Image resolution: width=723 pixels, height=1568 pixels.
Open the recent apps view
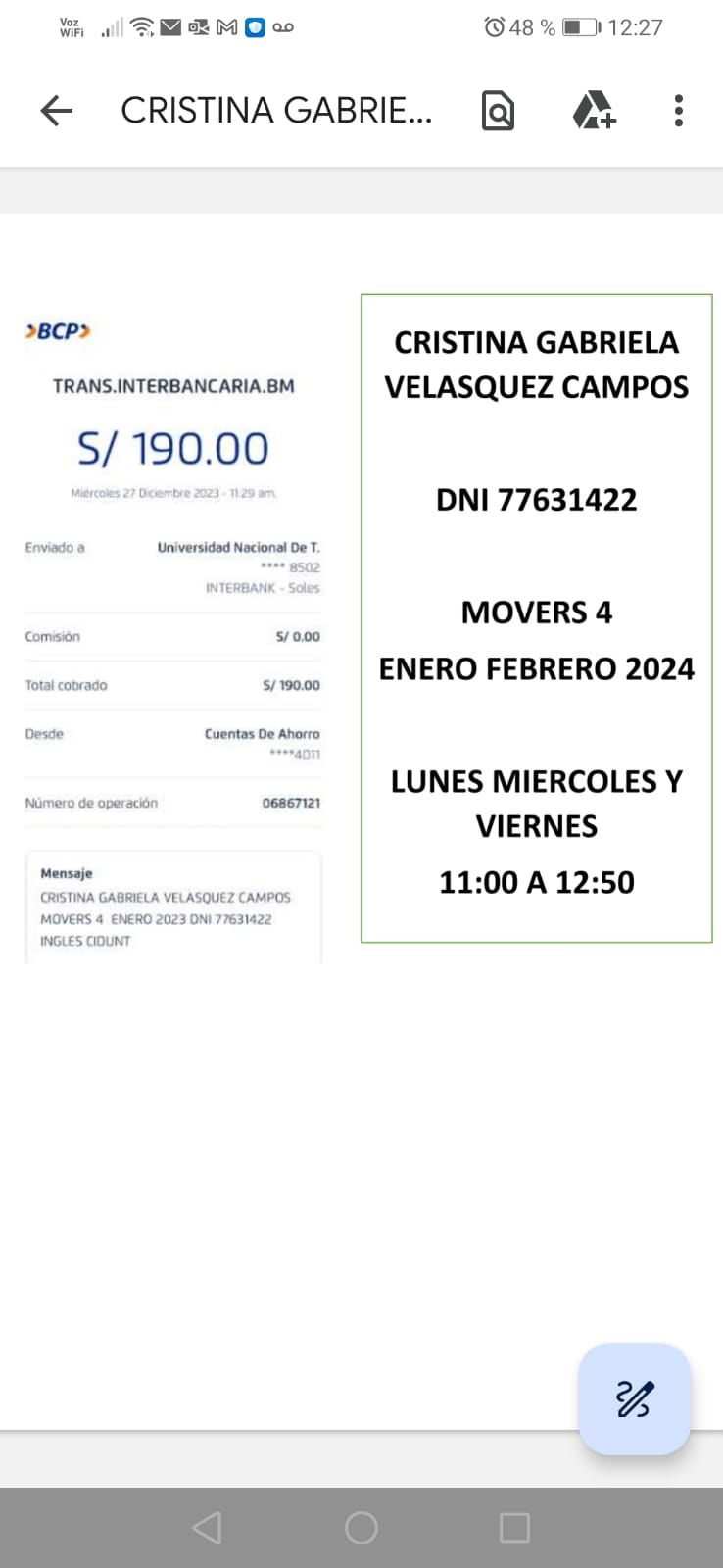point(514,1527)
